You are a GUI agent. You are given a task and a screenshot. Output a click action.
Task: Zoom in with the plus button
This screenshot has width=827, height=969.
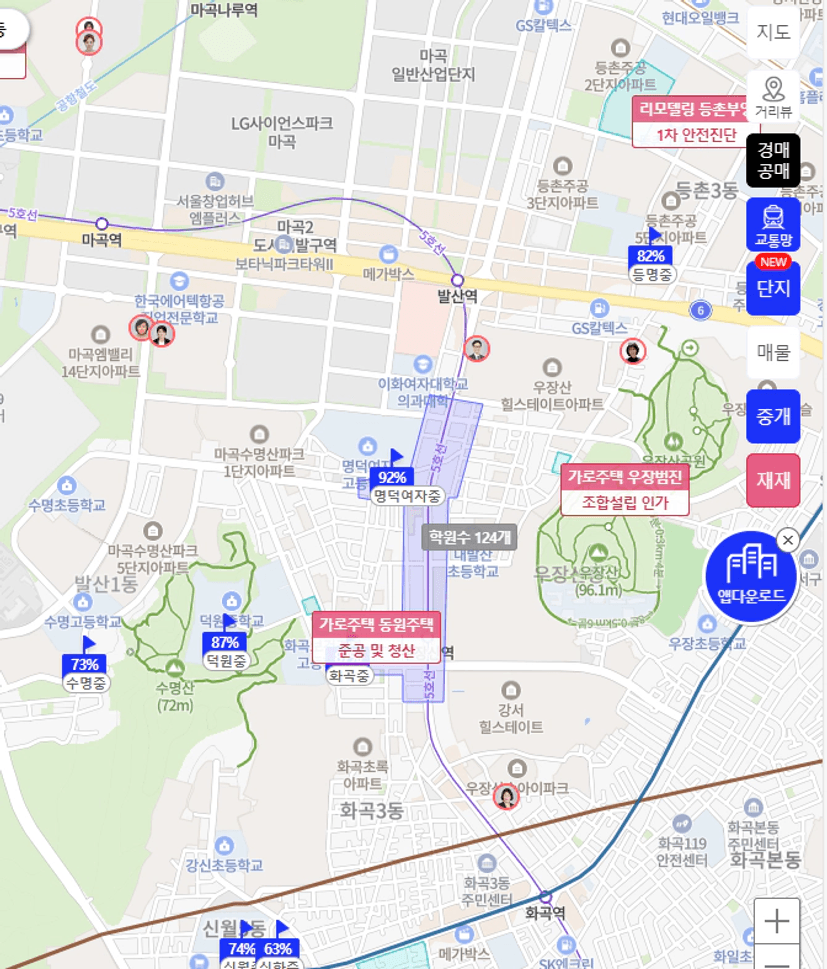(x=776, y=921)
